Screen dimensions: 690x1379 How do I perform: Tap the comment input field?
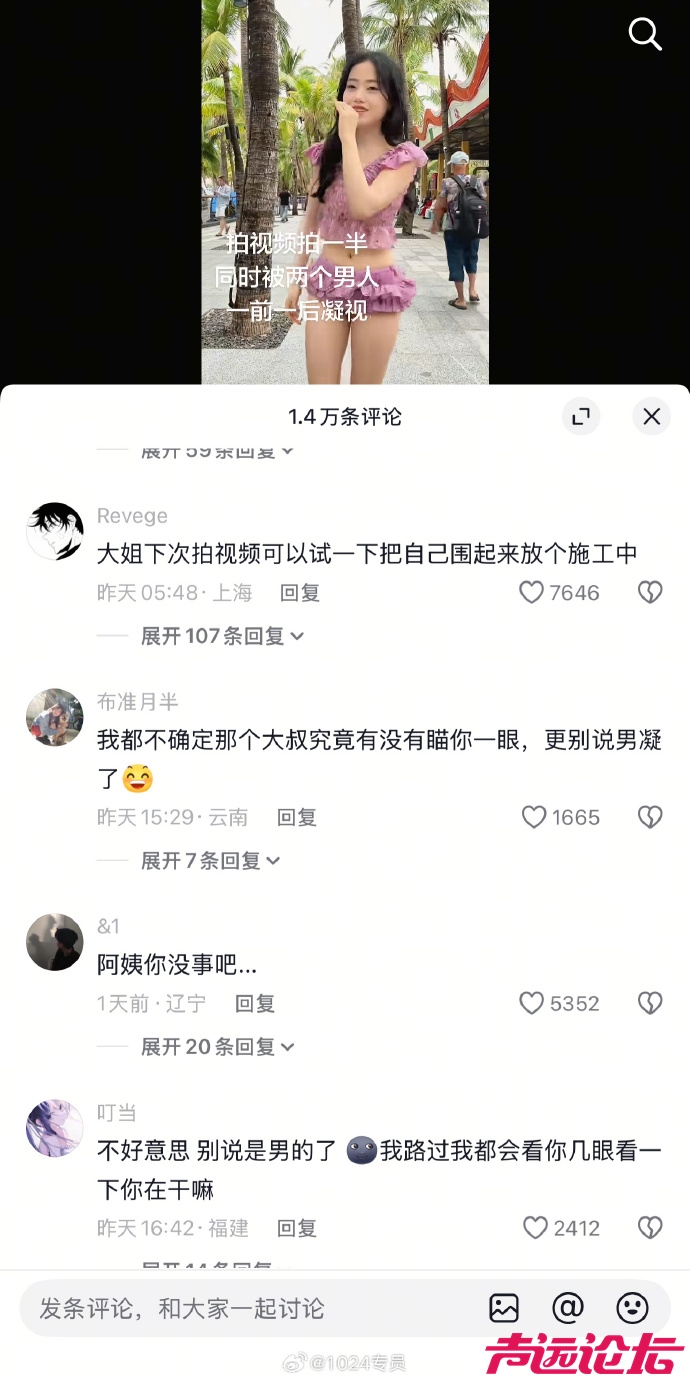pyautogui.click(x=250, y=1308)
